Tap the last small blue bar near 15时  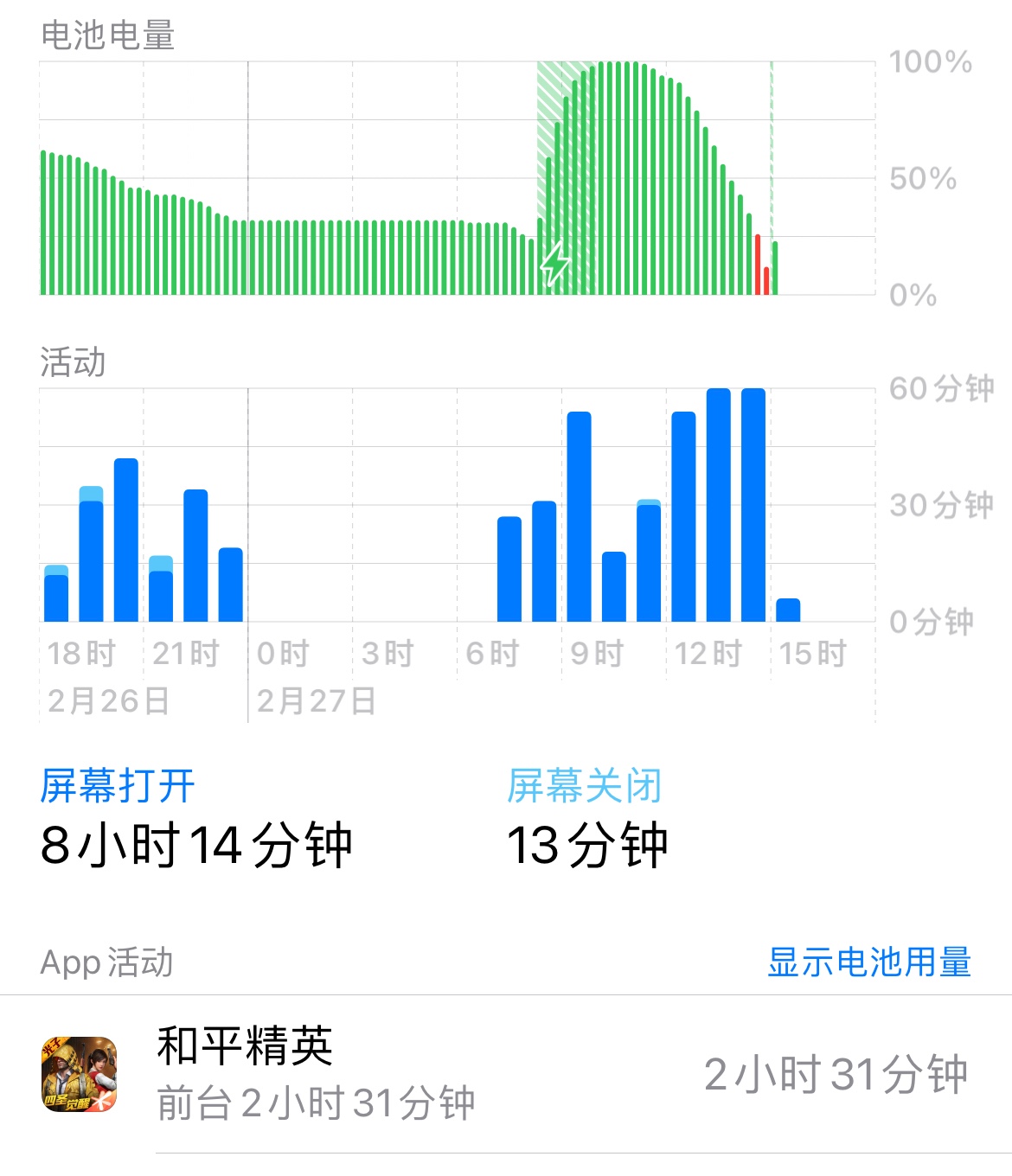[789, 610]
